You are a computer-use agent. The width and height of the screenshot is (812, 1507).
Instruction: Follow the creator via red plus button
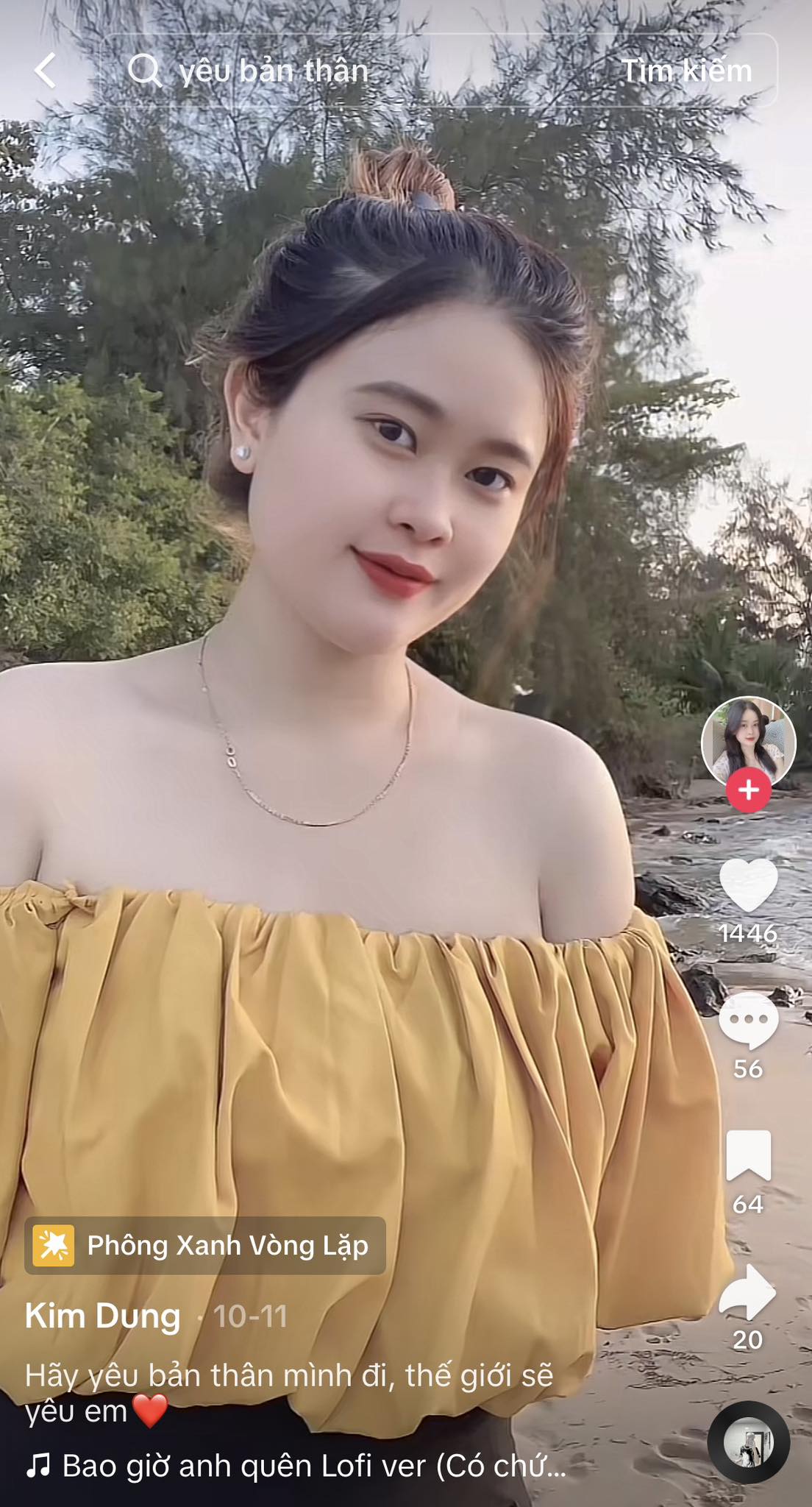748,790
